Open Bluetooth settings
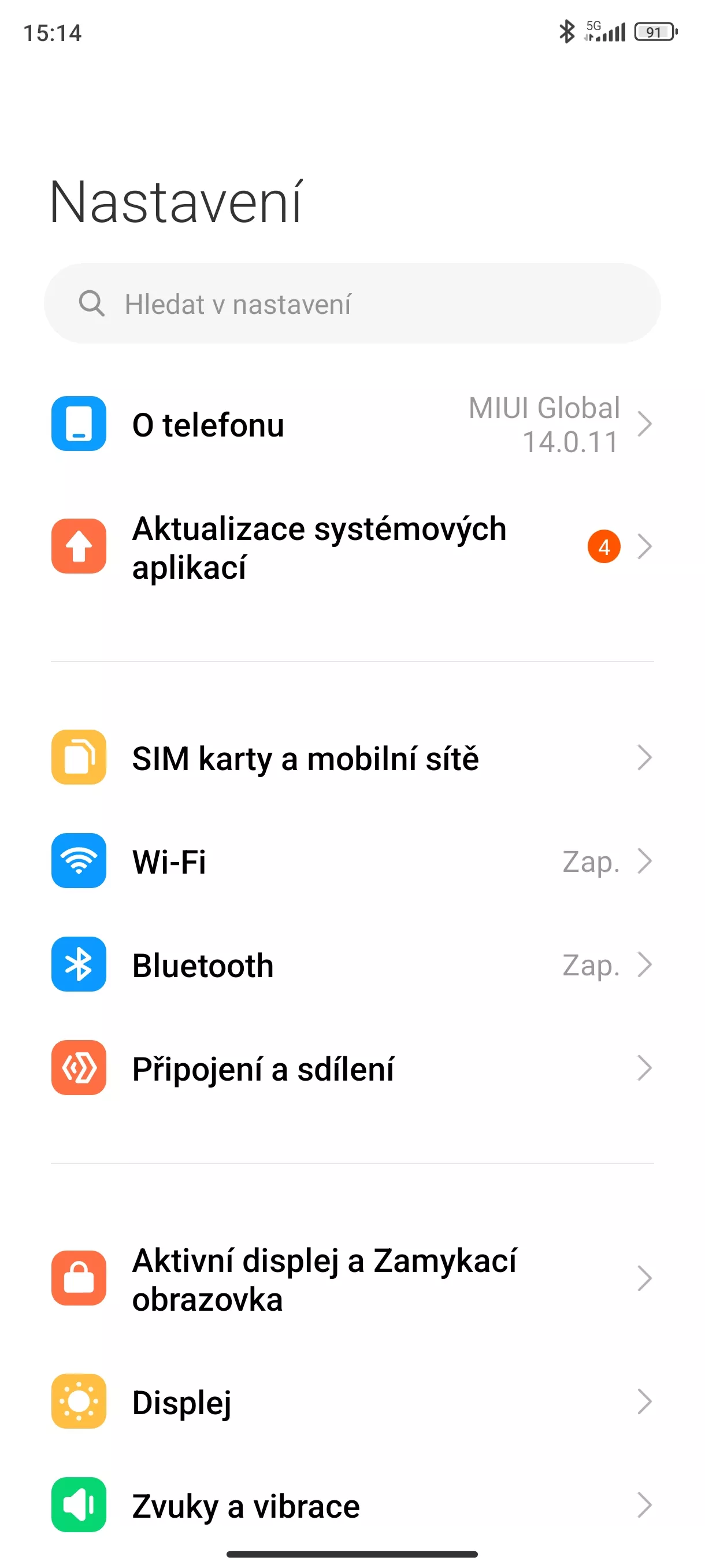Viewport: 705px width, 1568px height. pyautogui.click(x=352, y=964)
